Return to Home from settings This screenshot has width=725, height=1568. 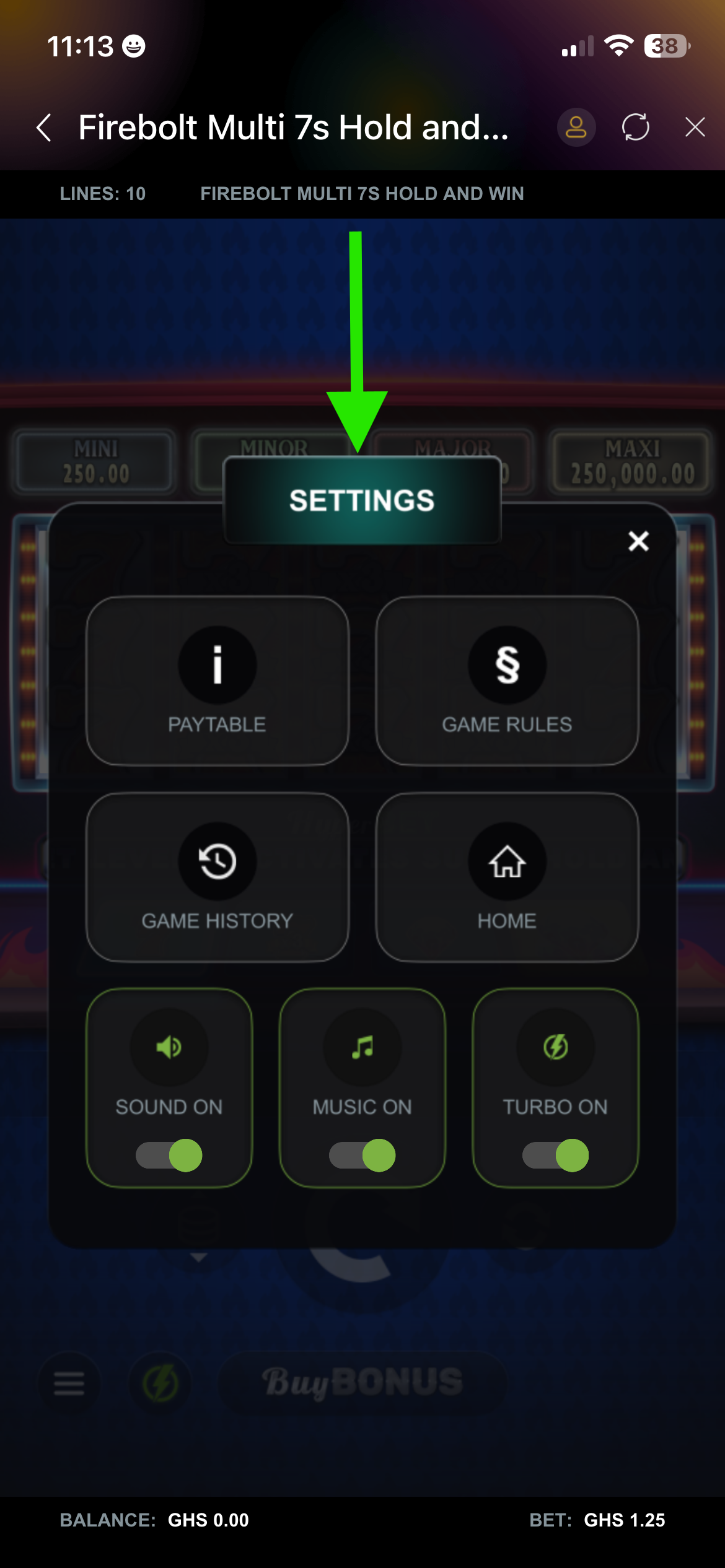tap(507, 877)
